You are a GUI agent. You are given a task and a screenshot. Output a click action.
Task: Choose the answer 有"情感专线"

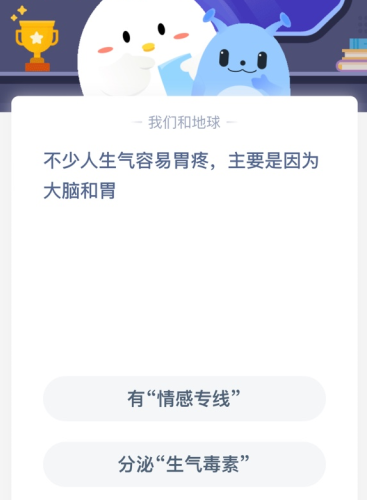184,398
